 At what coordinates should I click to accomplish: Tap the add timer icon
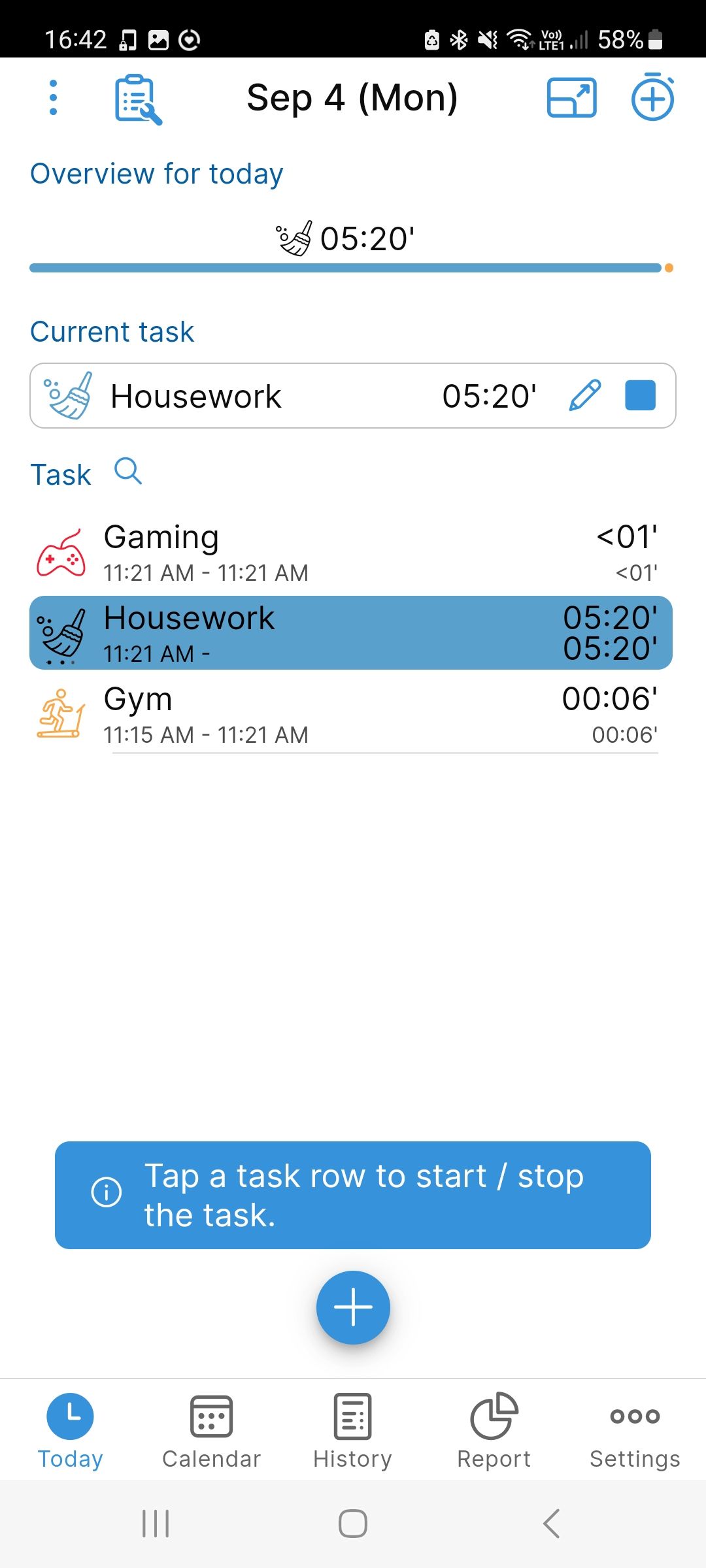coord(652,98)
